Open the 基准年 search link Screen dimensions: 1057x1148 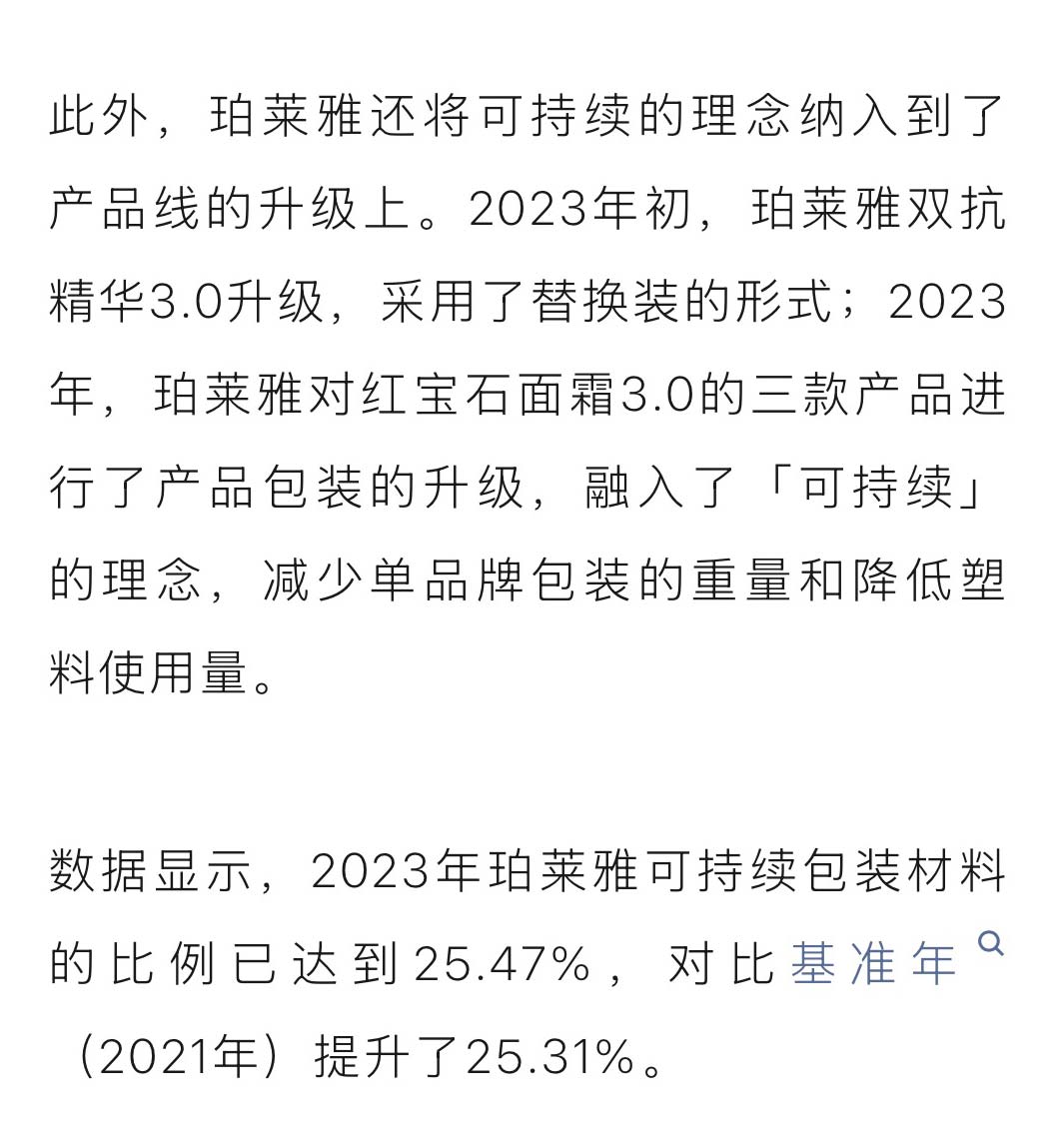873,964
